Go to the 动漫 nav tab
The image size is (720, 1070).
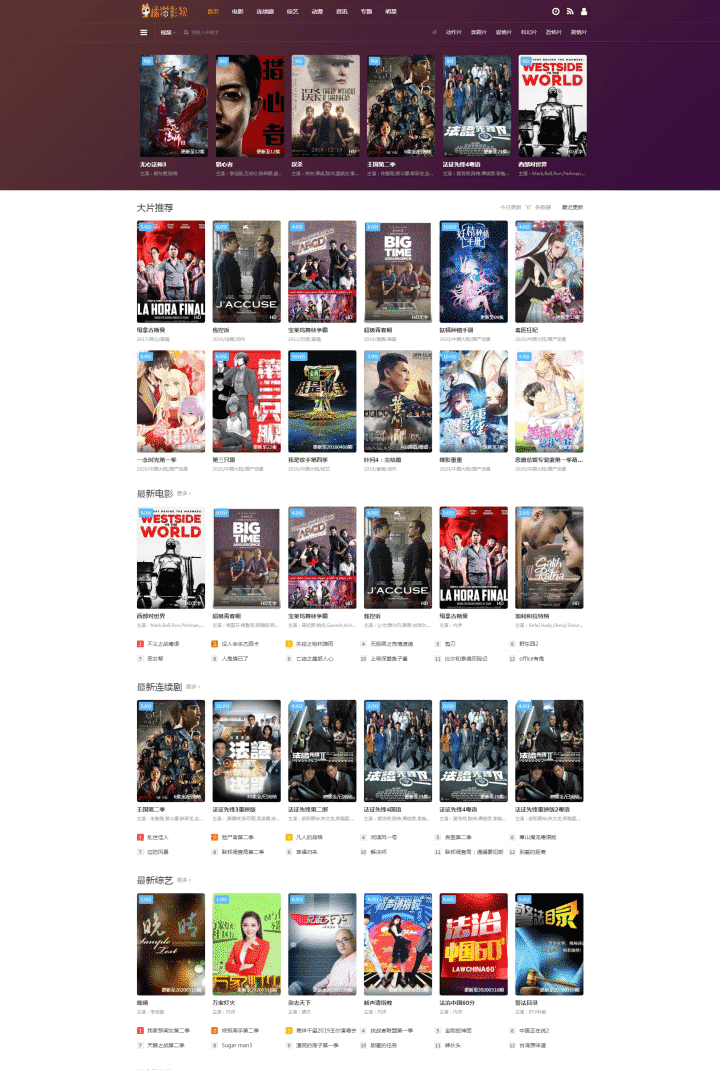[x=317, y=12]
